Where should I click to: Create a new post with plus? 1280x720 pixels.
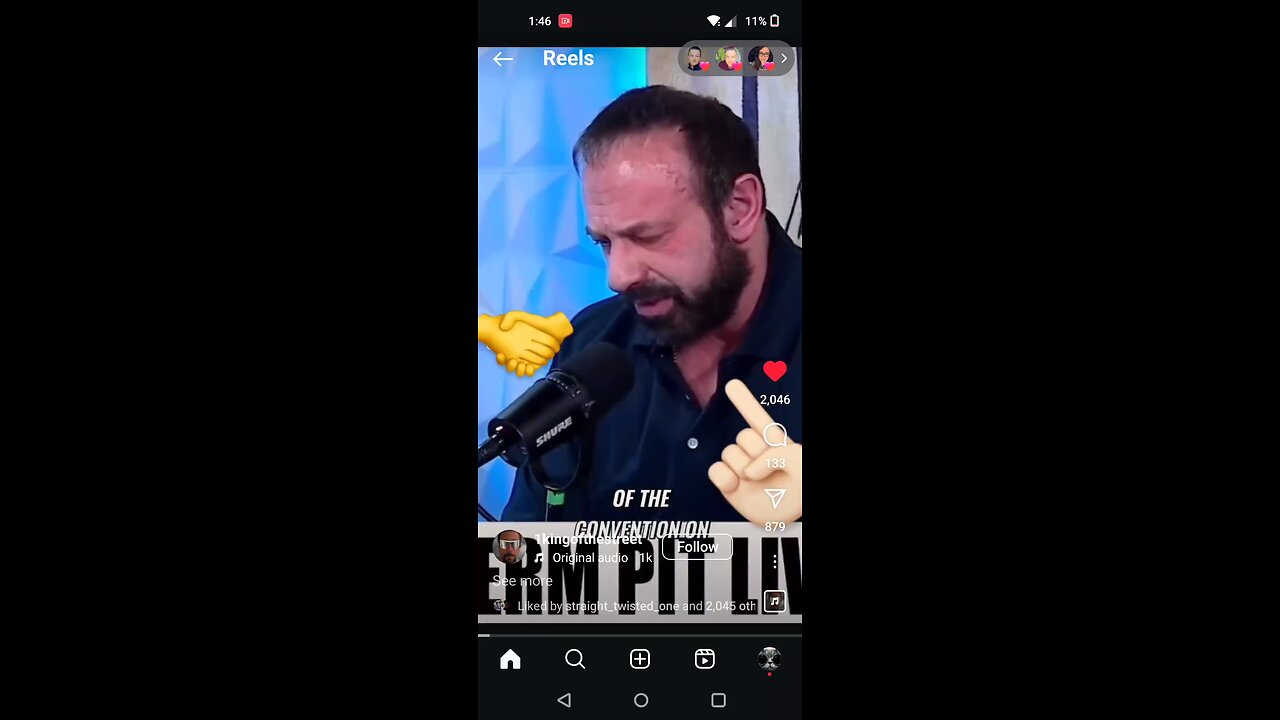640,659
